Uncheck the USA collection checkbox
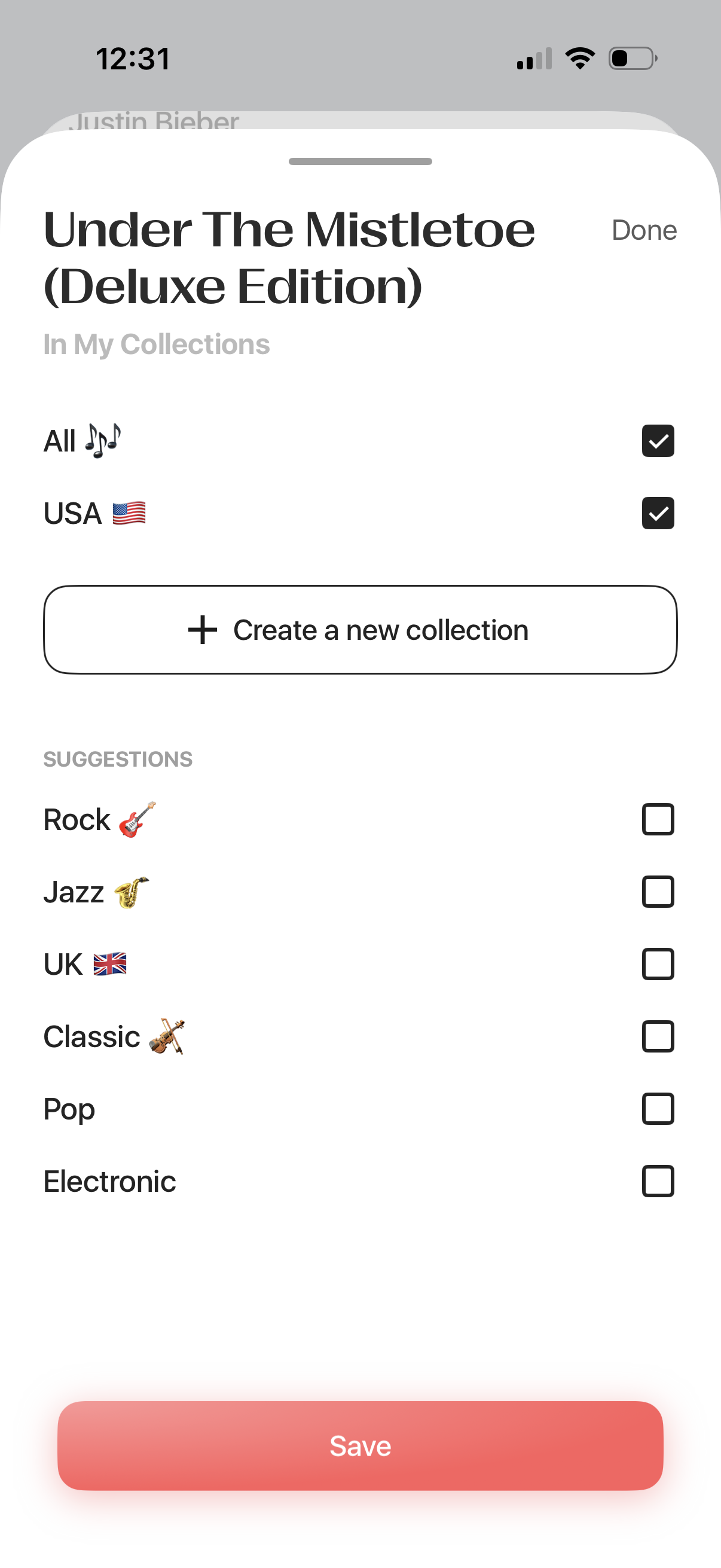The height and width of the screenshot is (1568, 721). click(657, 514)
